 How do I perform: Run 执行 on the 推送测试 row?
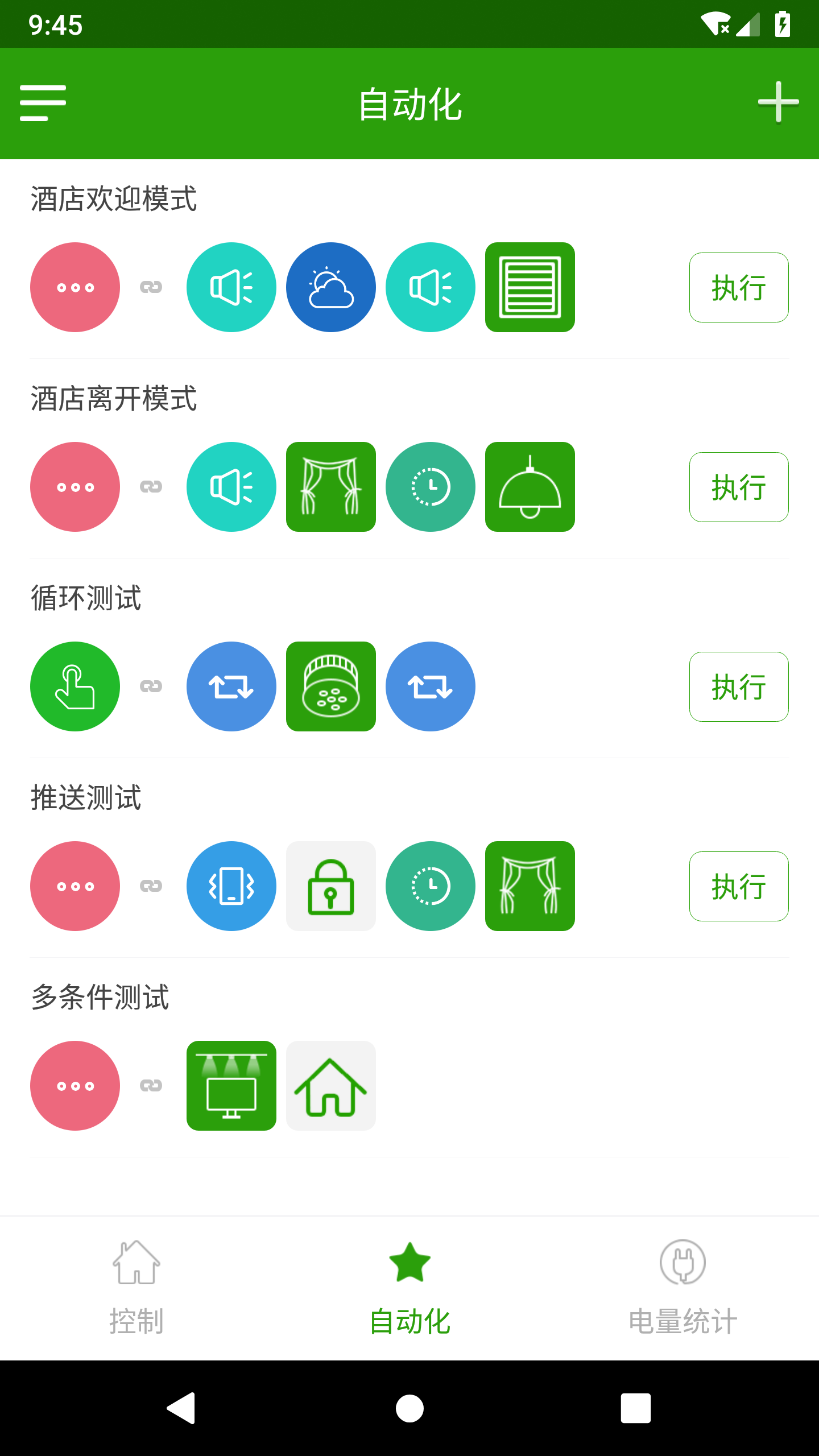click(738, 886)
